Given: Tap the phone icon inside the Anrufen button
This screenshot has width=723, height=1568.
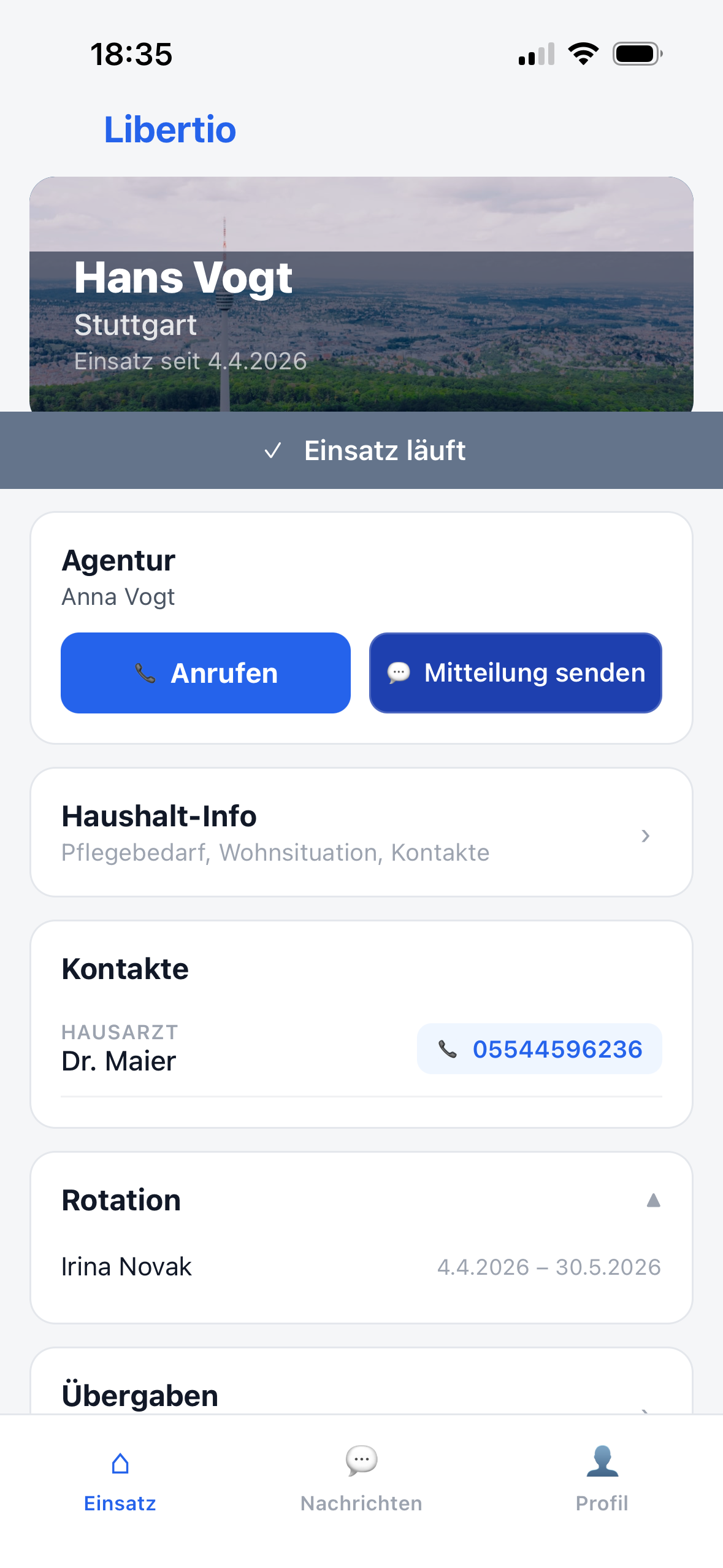Looking at the screenshot, I should [x=145, y=672].
